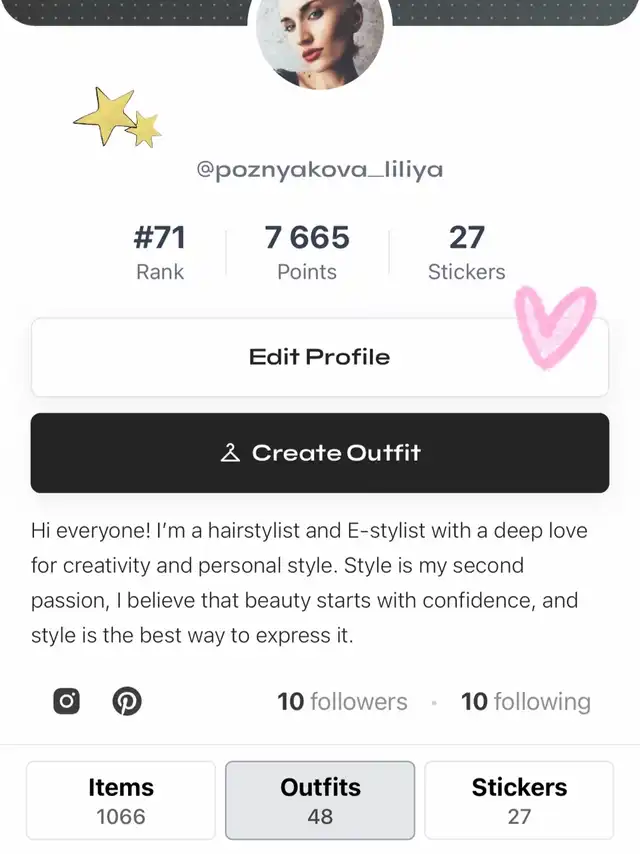This screenshot has width=640, height=854.
Task: View the 10 following list
Action: [525, 702]
